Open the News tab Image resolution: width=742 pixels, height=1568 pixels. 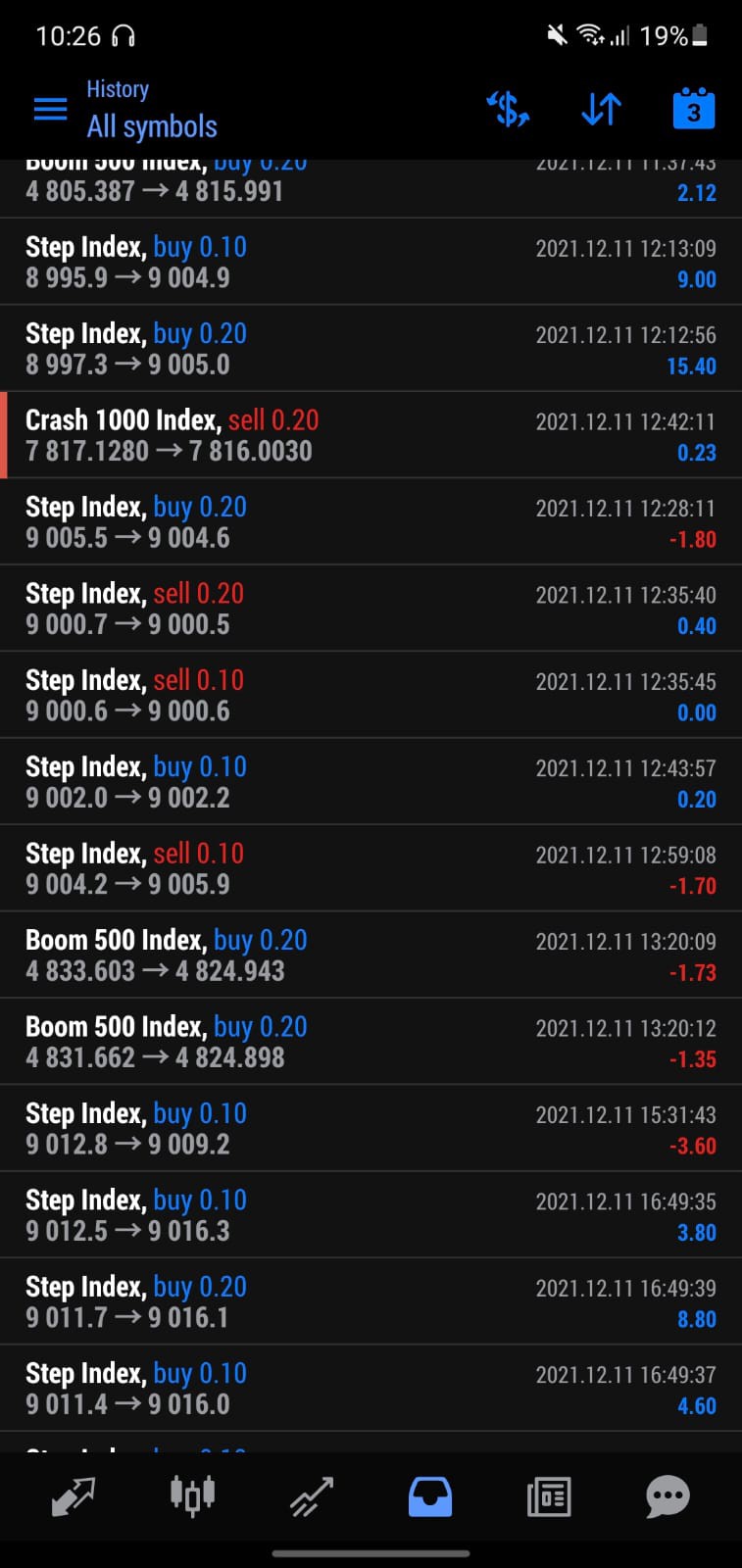[x=549, y=1496]
